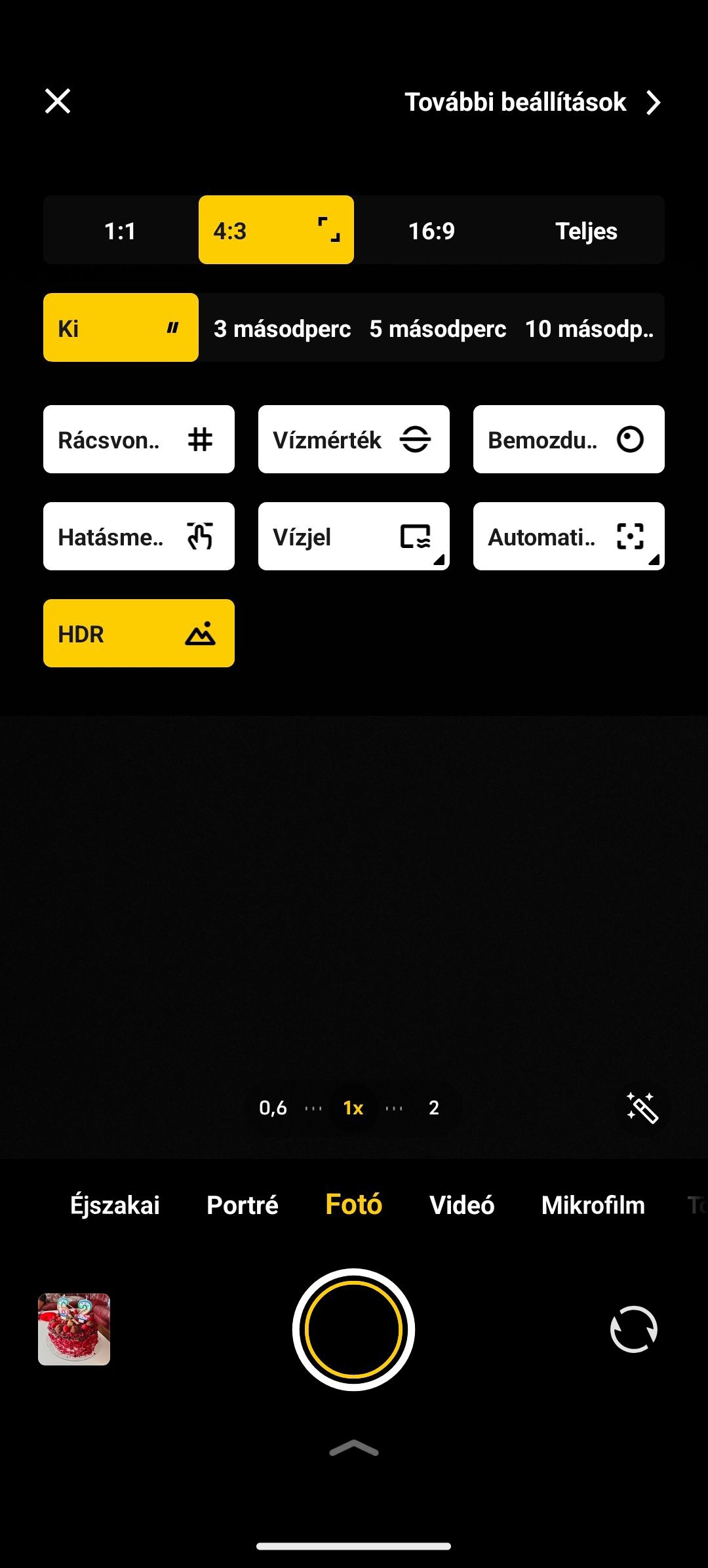Toggle the Hatásme.. gesture option
708x1568 pixels.
point(139,536)
